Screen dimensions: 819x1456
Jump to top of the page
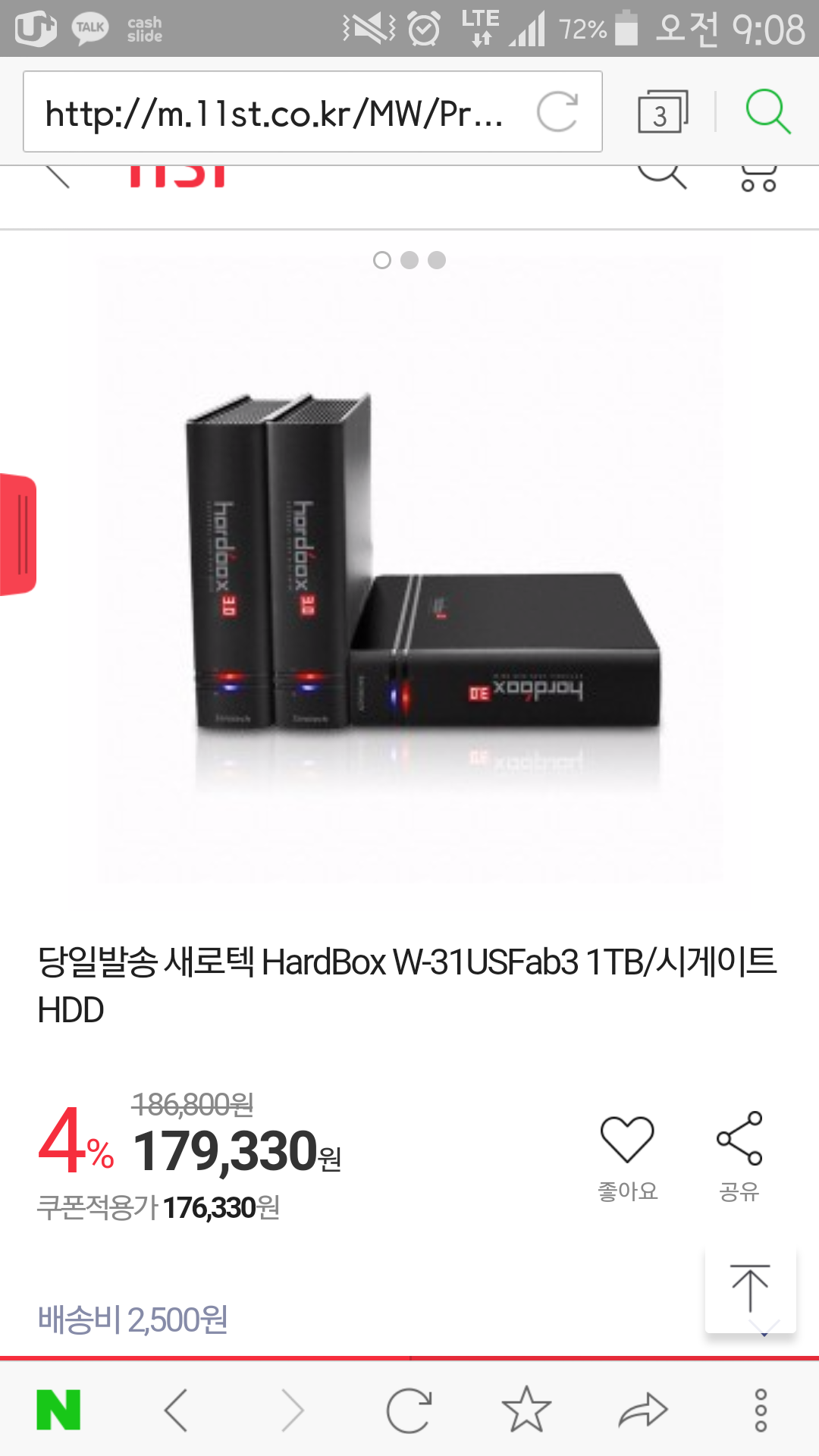tap(750, 1289)
